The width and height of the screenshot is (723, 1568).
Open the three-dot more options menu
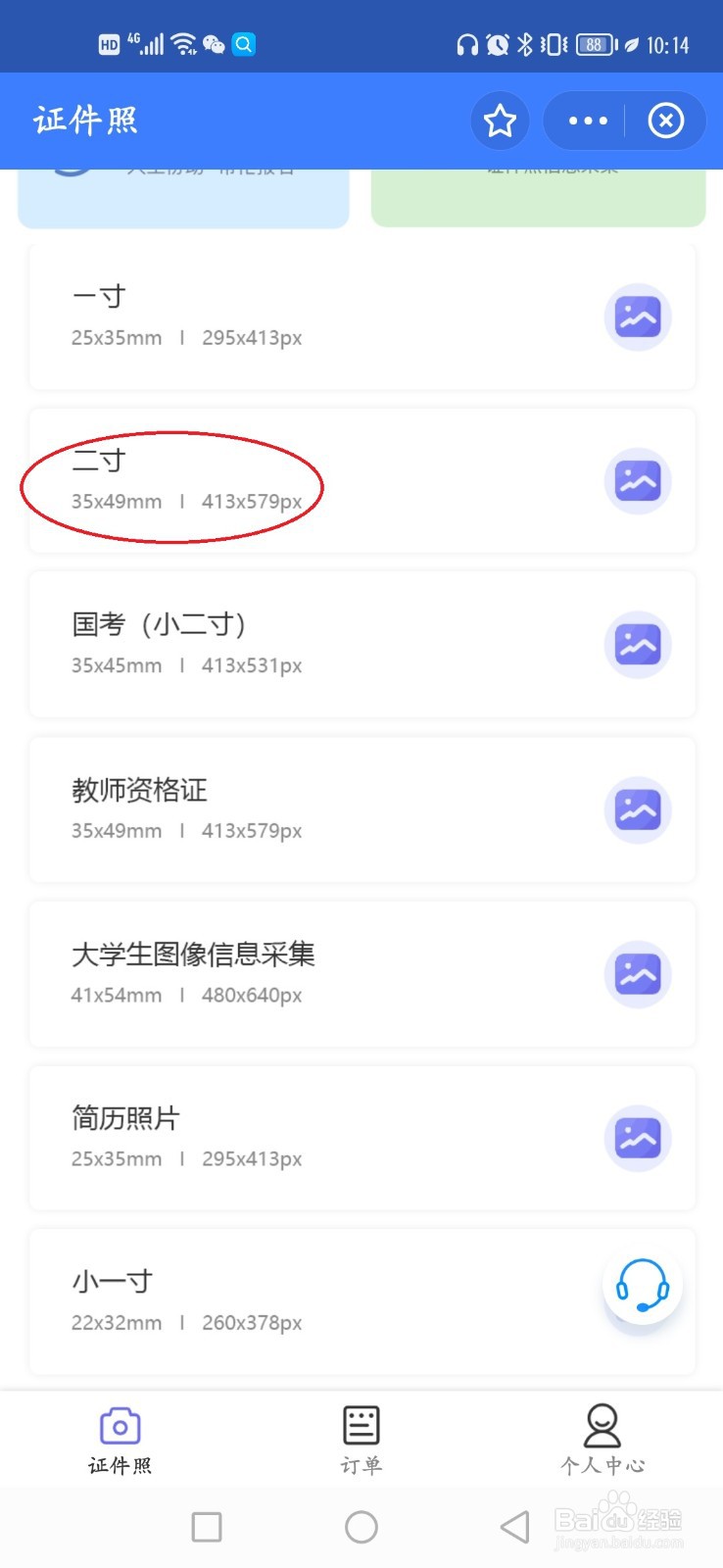(585, 121)
